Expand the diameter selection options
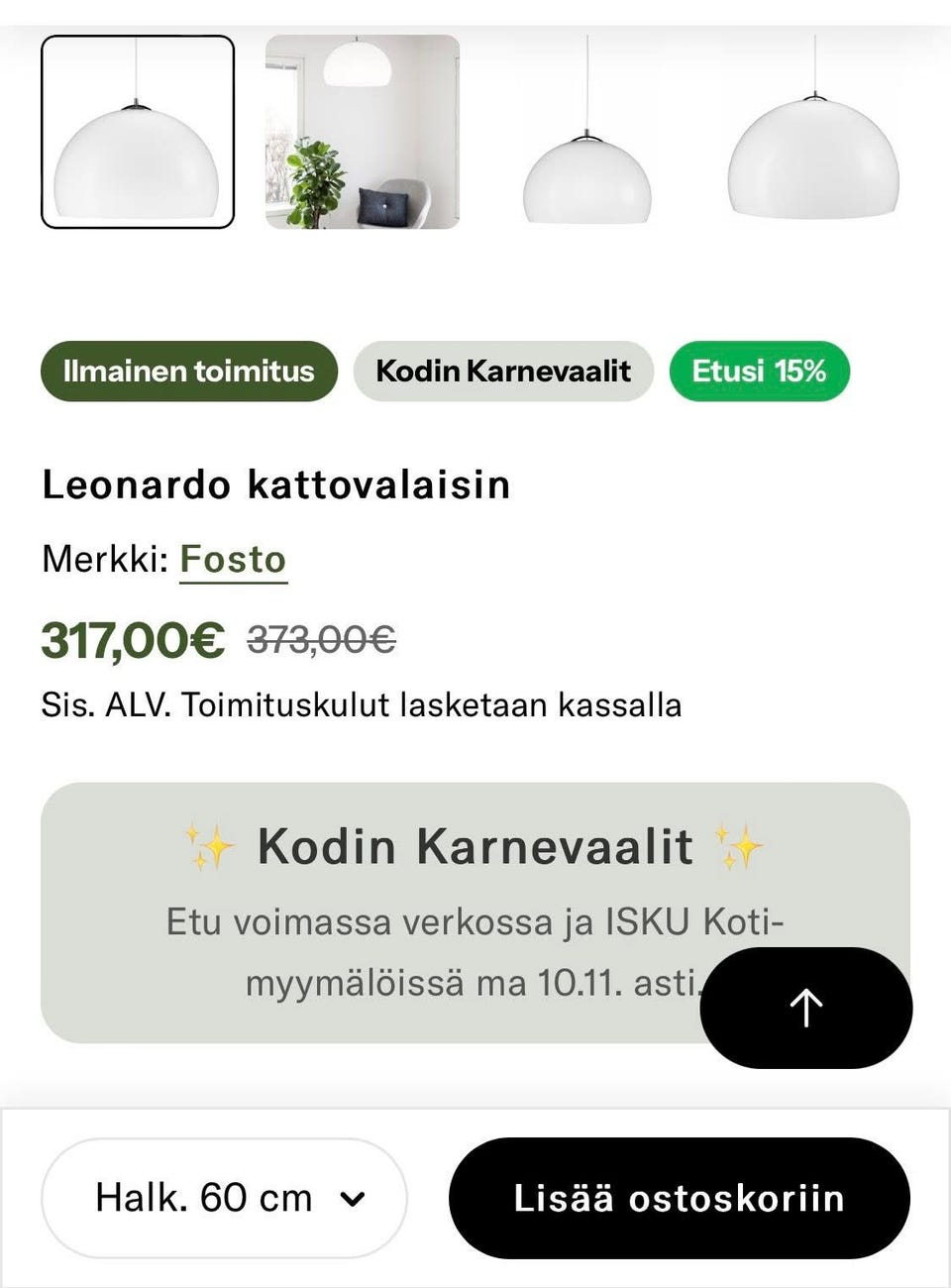The image size is (951, 1288). point(223,1198)
